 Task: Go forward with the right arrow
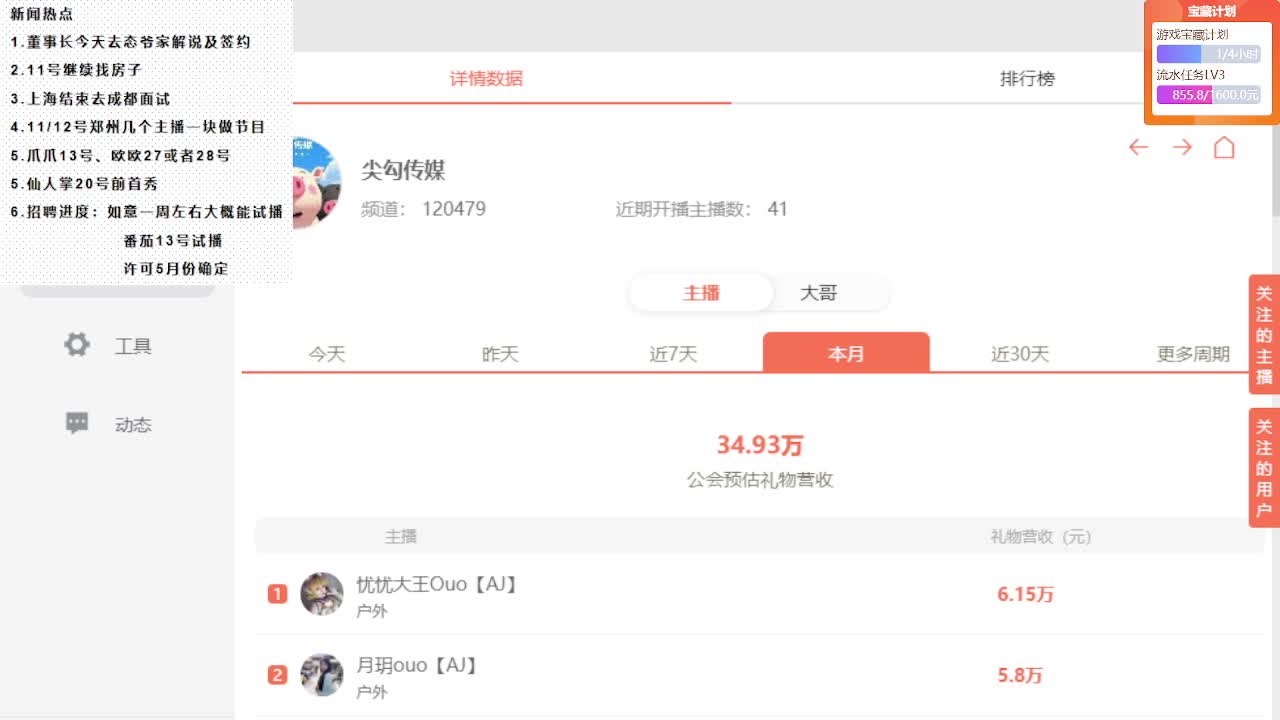[x=1182, y=148]
